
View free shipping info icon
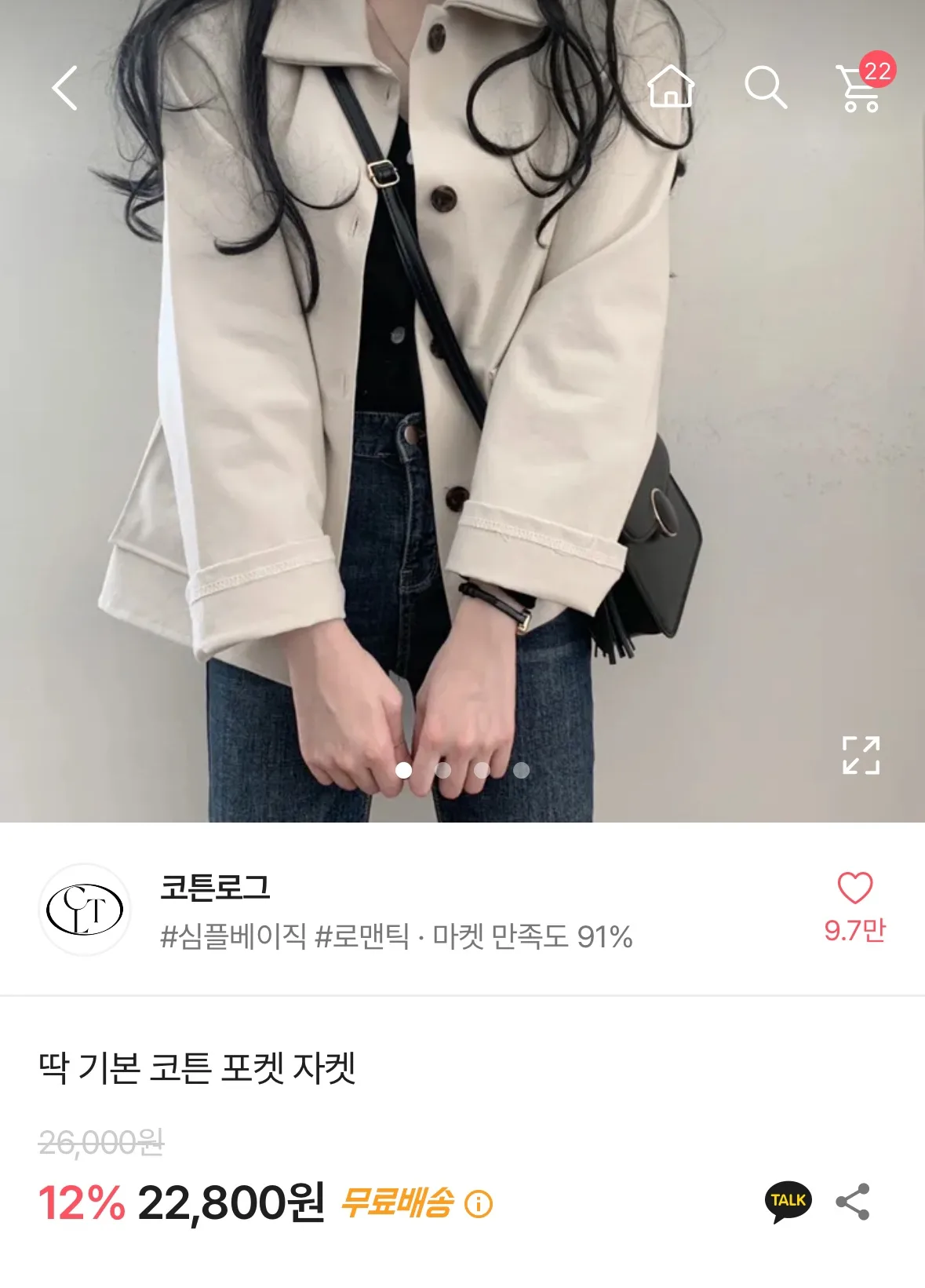click(479, 1203)
